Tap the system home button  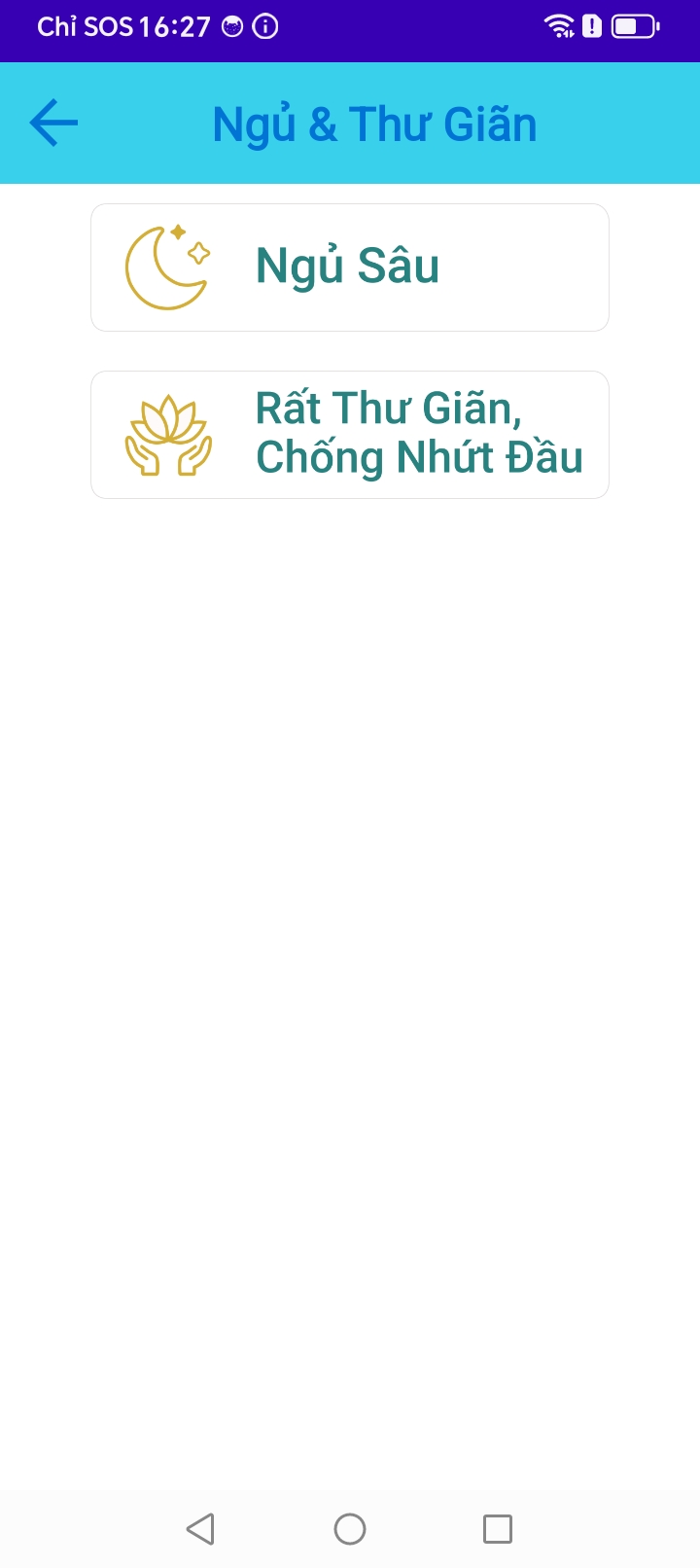tap(350, 1528)
